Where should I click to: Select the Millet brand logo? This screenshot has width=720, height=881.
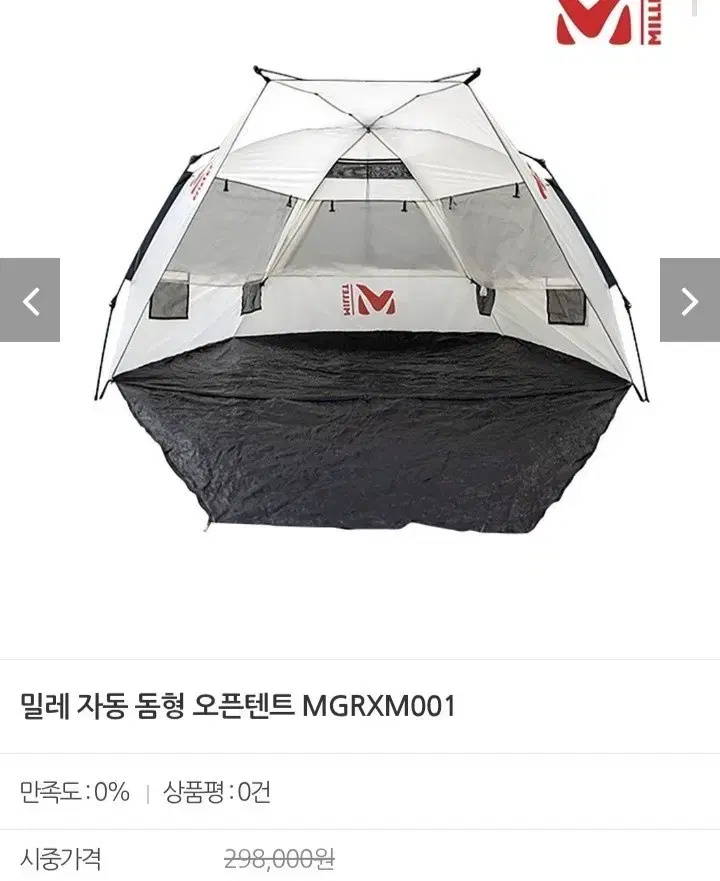(x=592, y=22)
